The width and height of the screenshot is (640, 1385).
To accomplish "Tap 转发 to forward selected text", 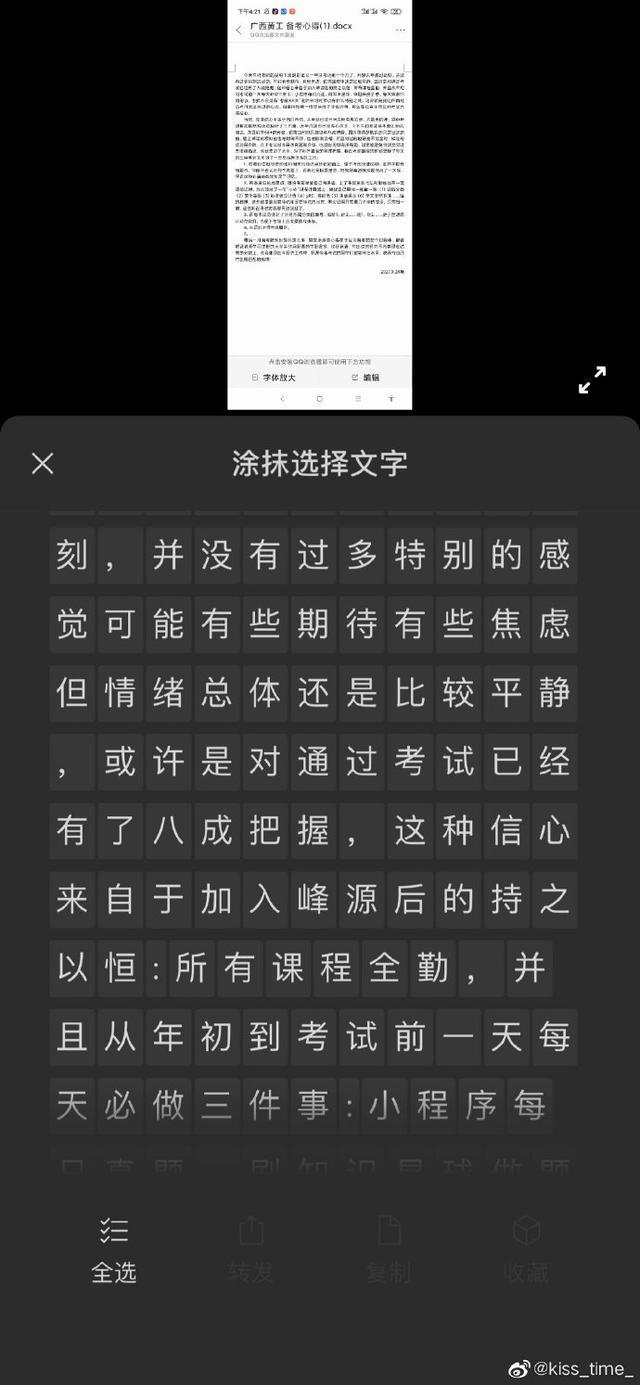I will [251, 1250].
